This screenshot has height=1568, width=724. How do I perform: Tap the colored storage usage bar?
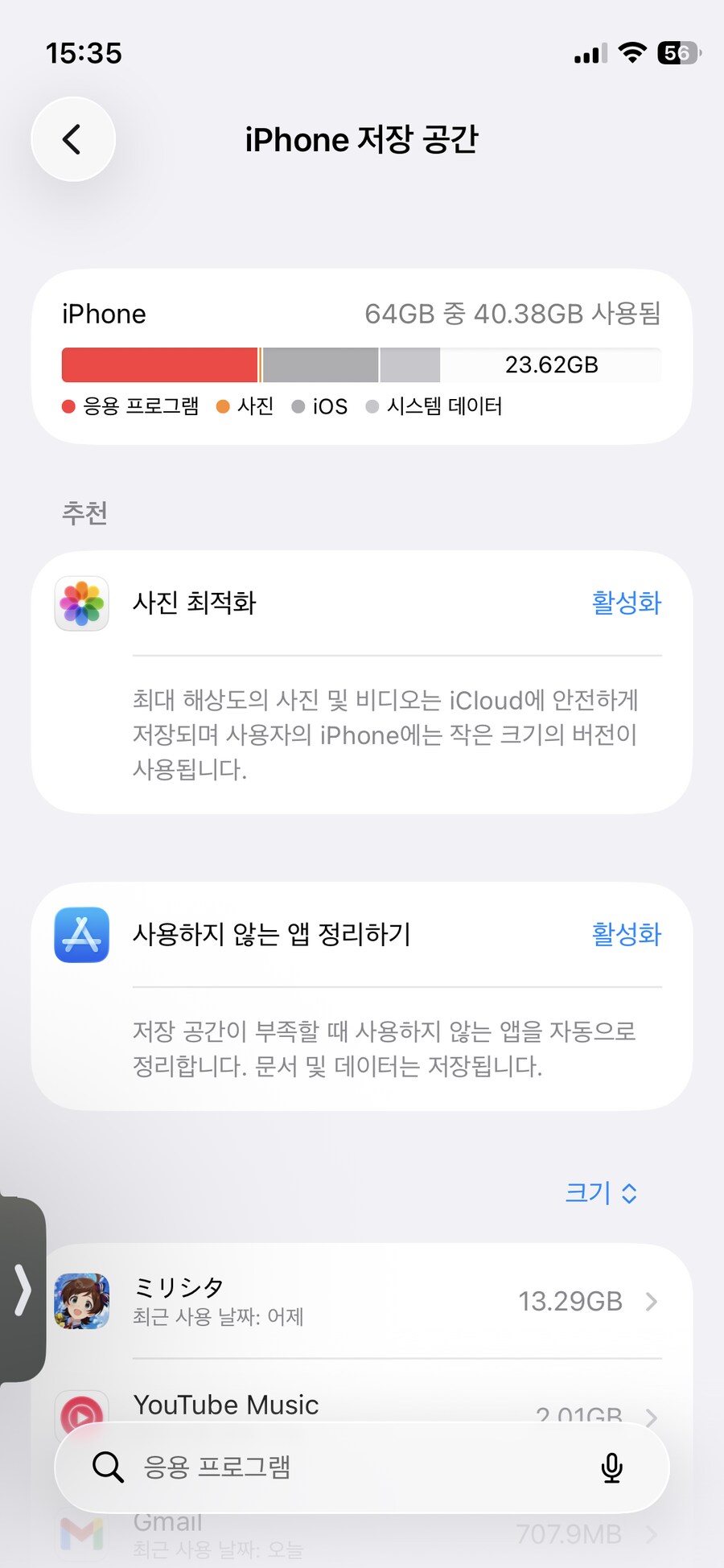(362, 364)
